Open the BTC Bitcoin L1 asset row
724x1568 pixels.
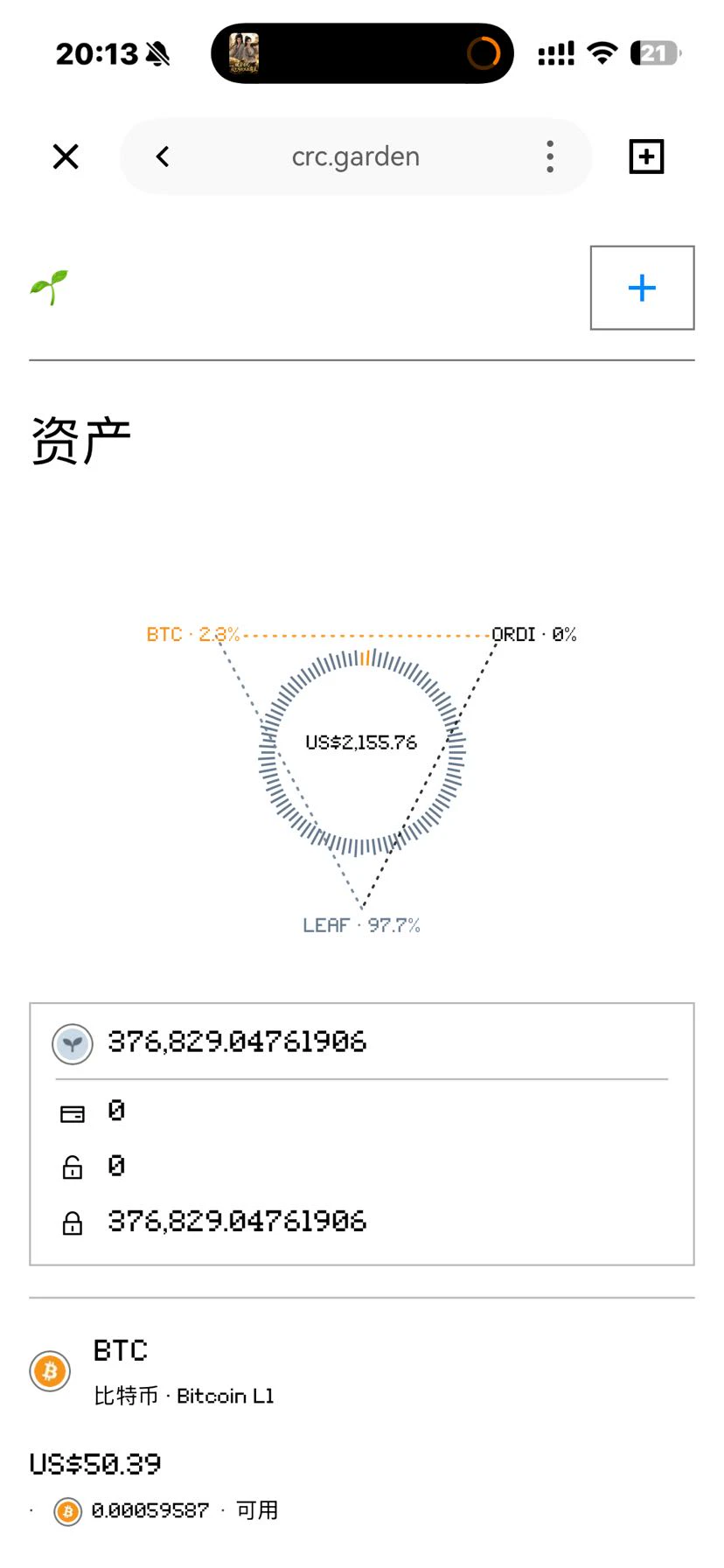tap(362, 1427)
